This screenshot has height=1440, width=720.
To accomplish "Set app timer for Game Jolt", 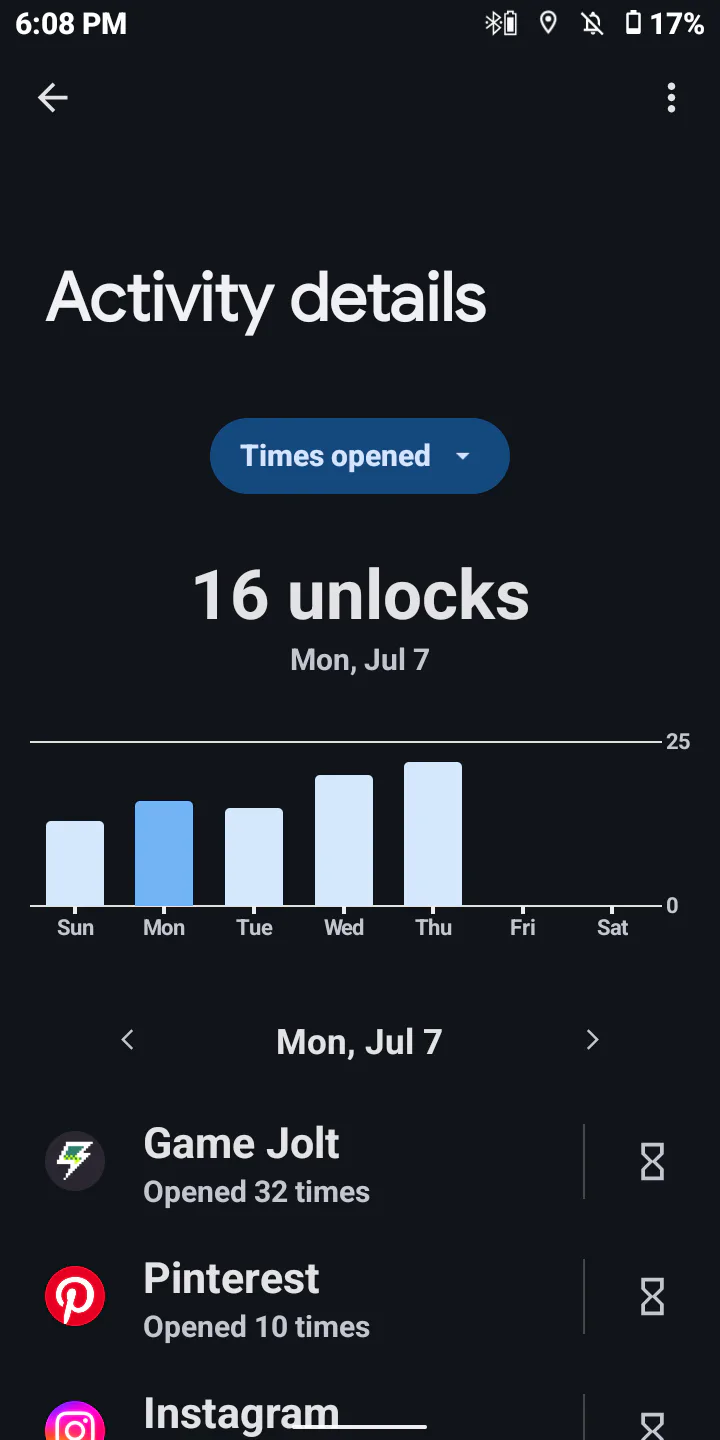I will [x=652, y=1162].
